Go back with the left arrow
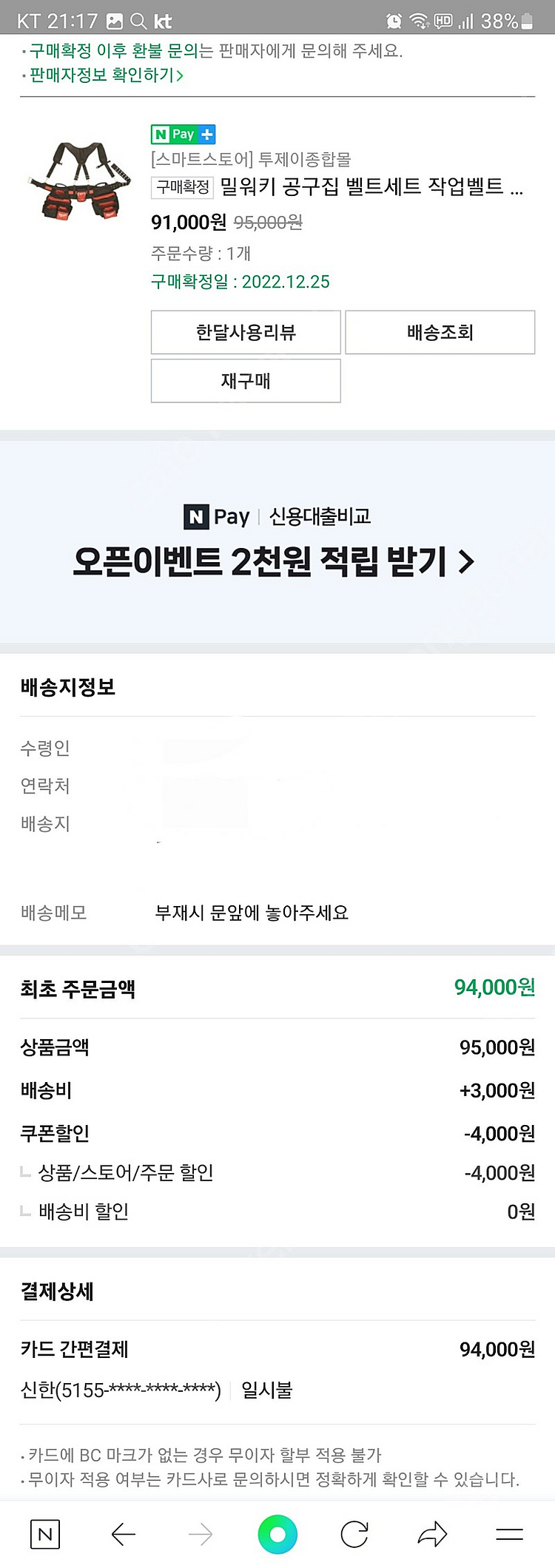 123,1534
